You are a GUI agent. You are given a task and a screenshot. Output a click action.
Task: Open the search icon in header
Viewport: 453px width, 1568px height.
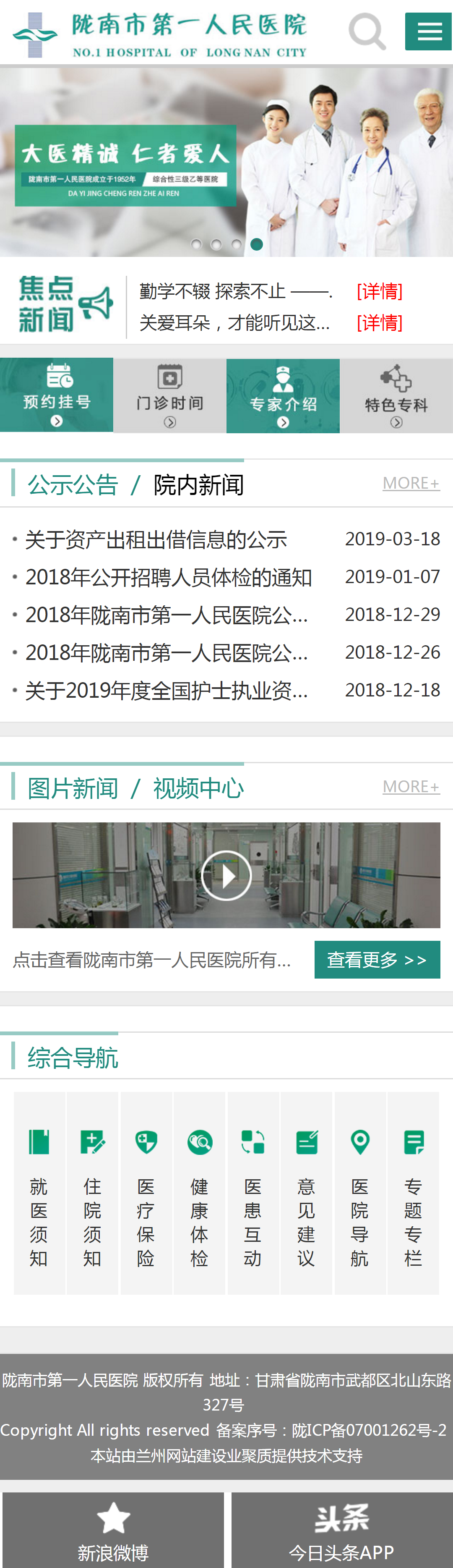367,31
